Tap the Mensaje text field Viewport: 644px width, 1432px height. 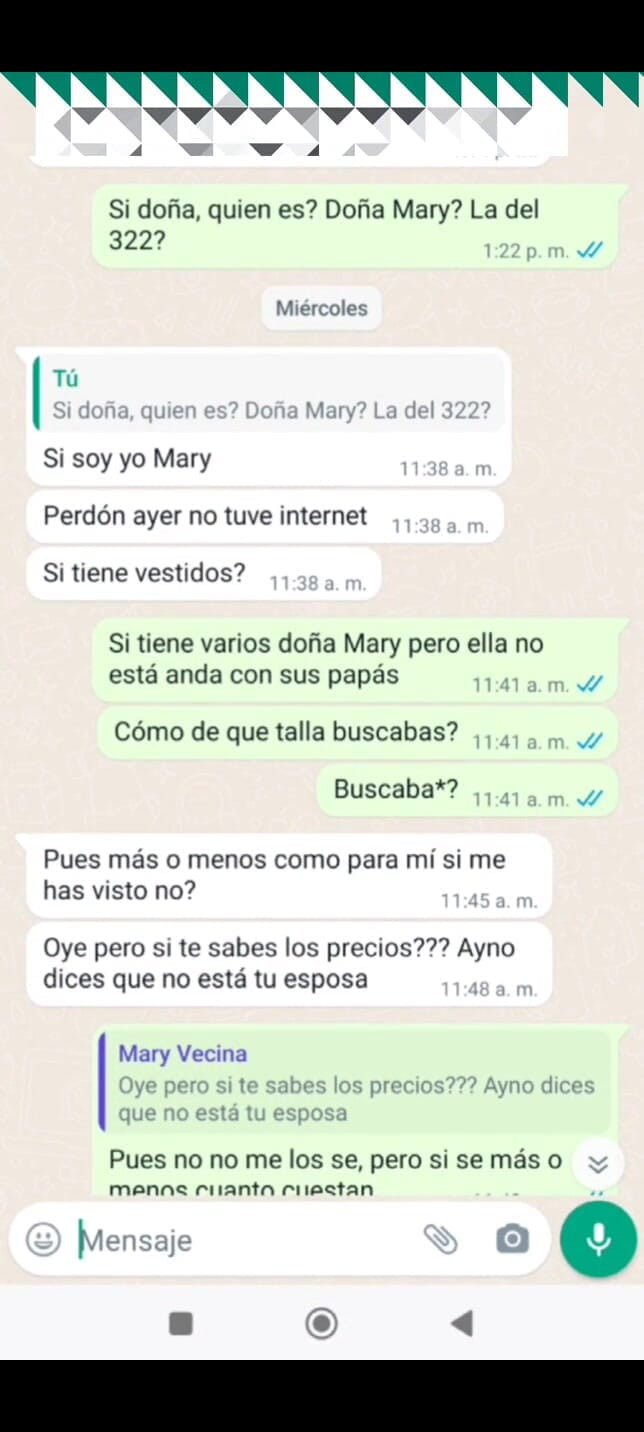tap(240, 1241)
